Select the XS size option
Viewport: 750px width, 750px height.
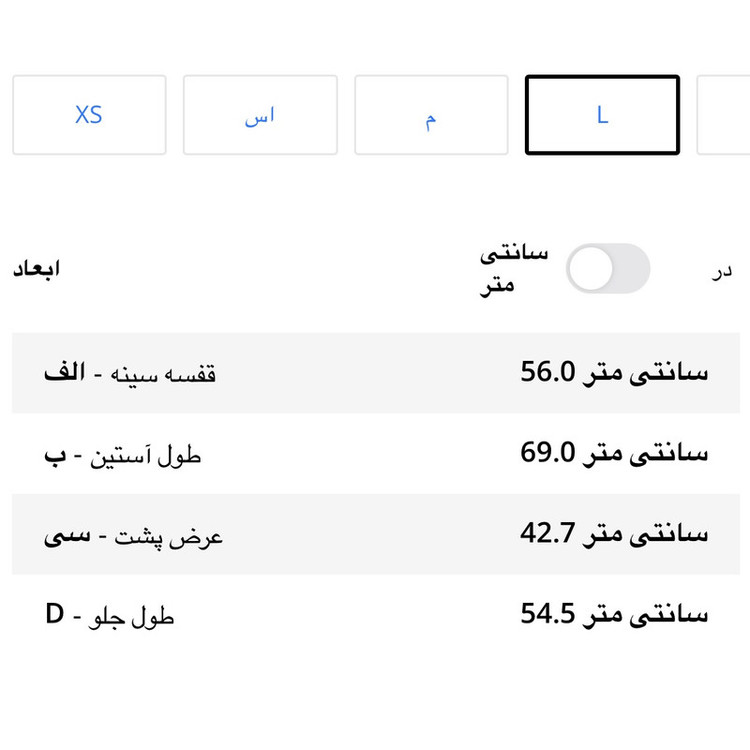(89, 115)
